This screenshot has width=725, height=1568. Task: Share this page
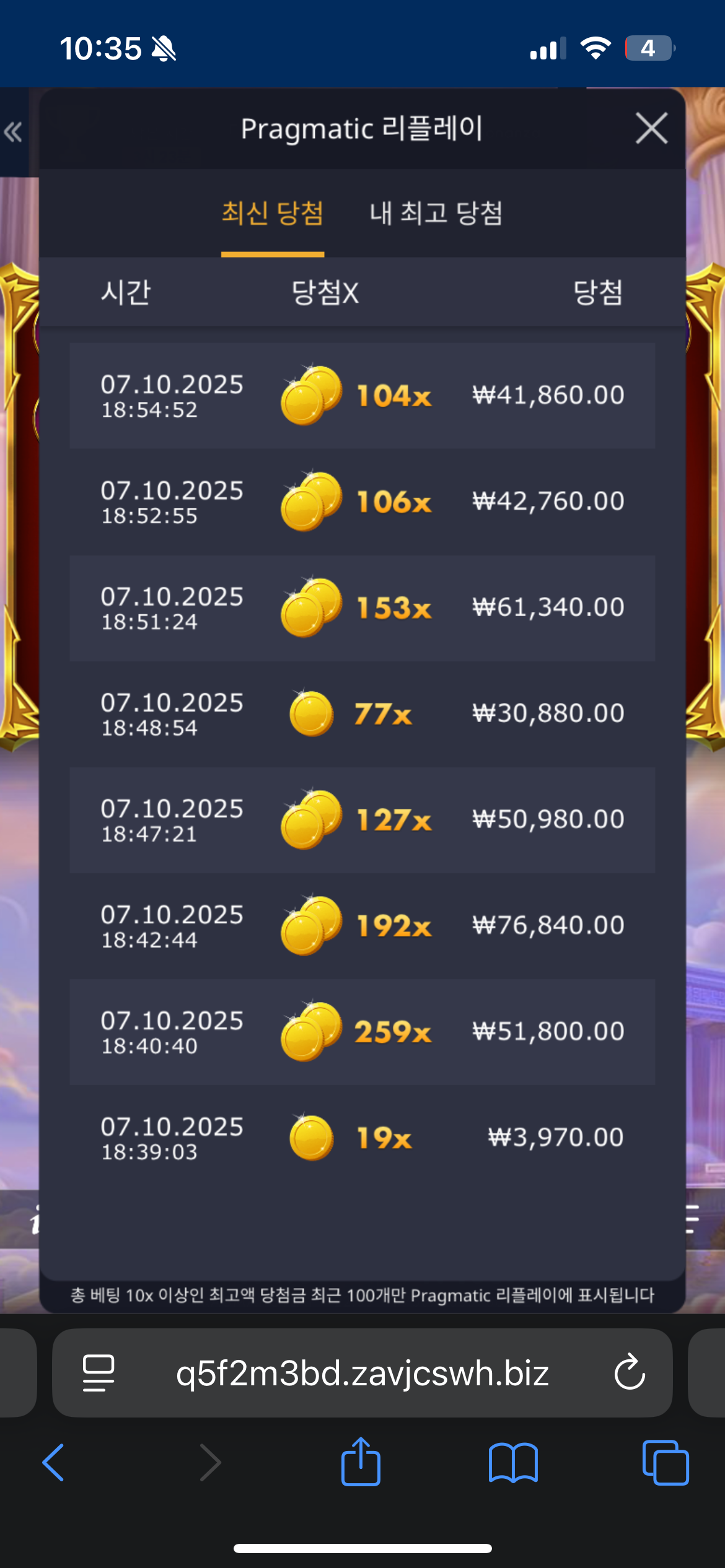point(361,1461)
